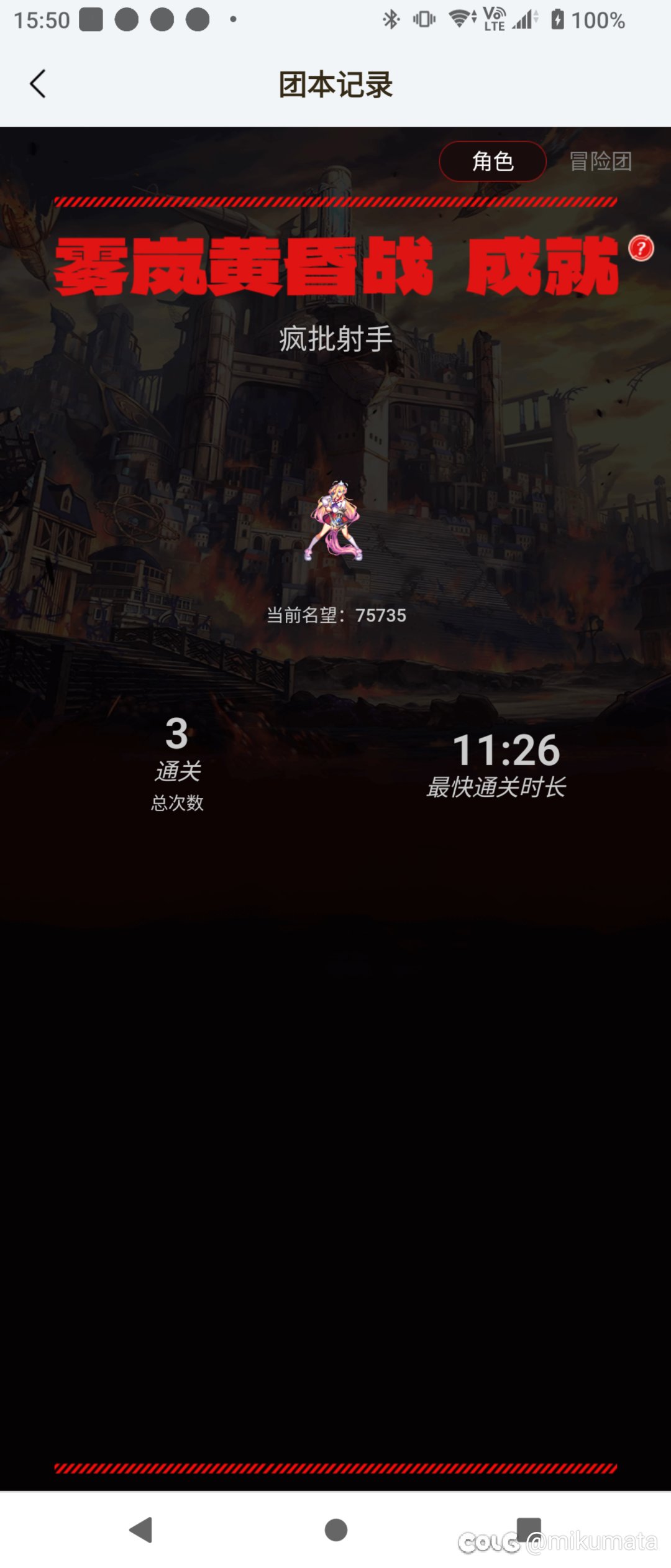
Task: Tap the system home button
Action: 335,1529
